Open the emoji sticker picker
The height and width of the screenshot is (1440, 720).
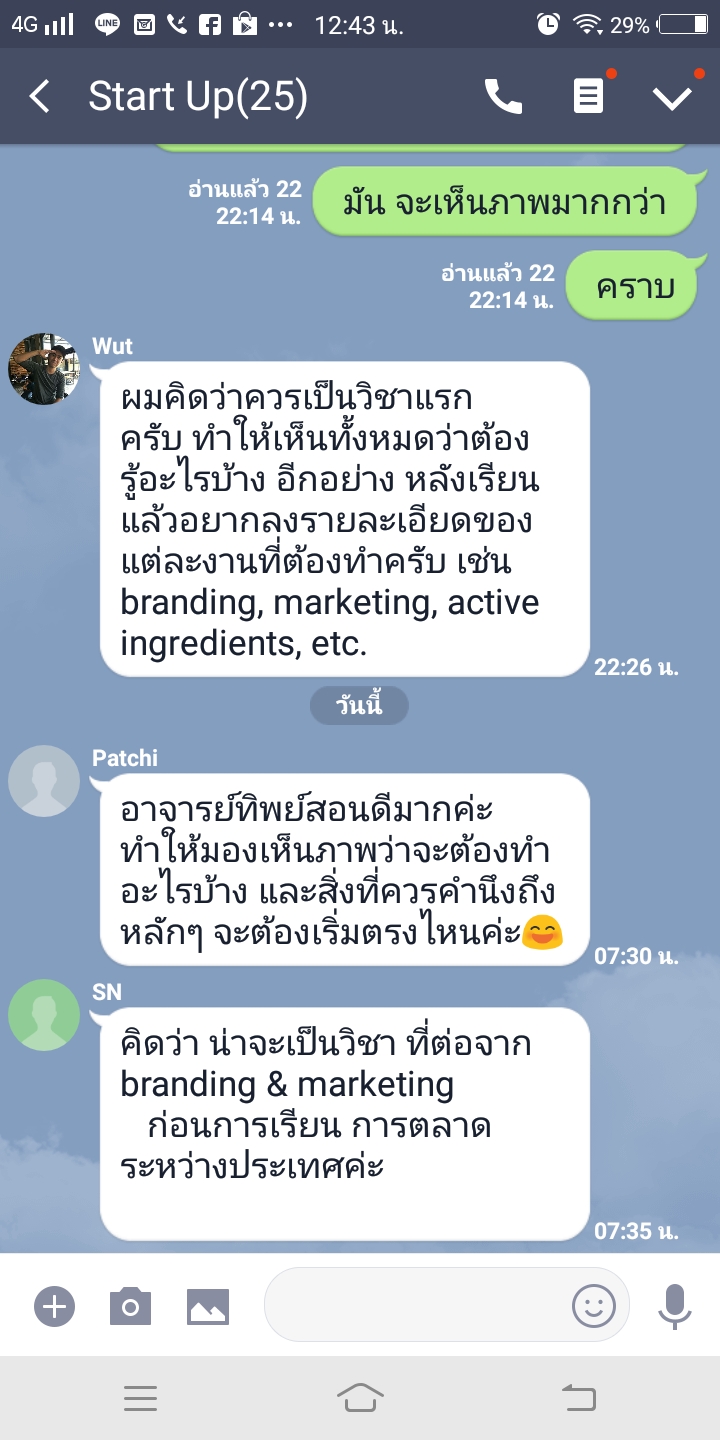(x=593, y=1305)
